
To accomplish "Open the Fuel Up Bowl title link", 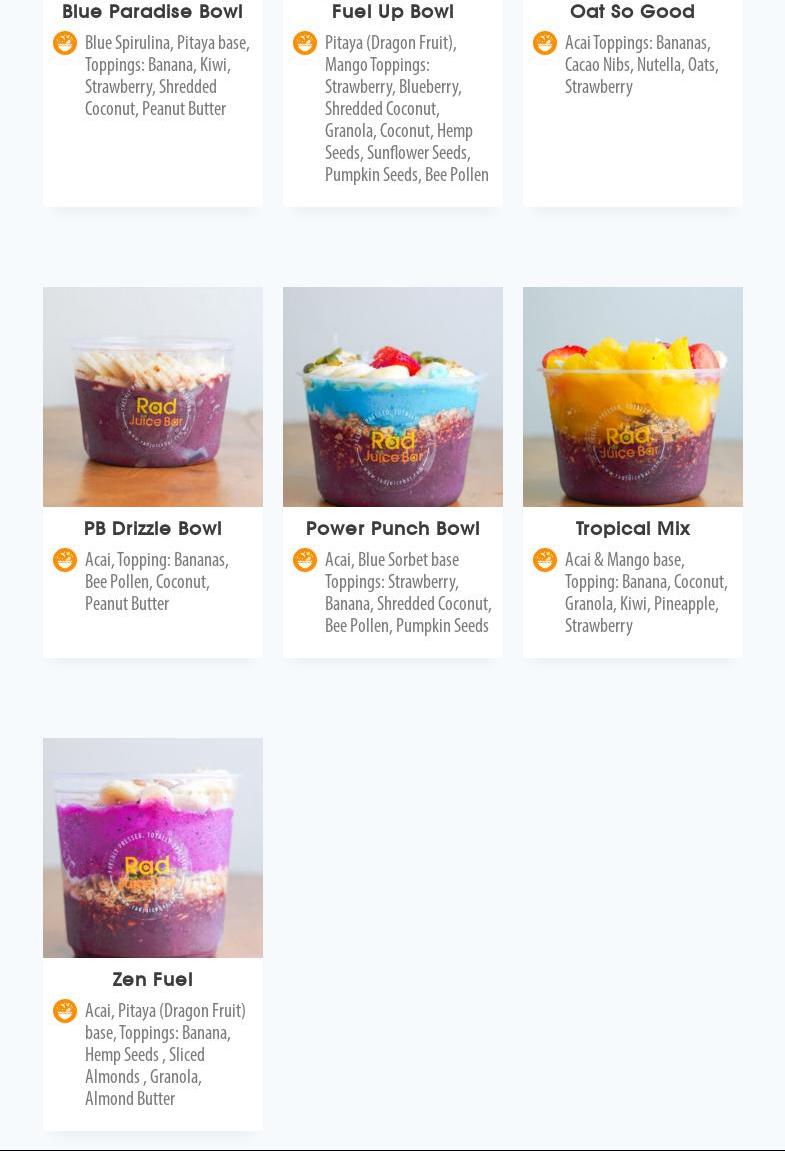I will coord(392,12).
